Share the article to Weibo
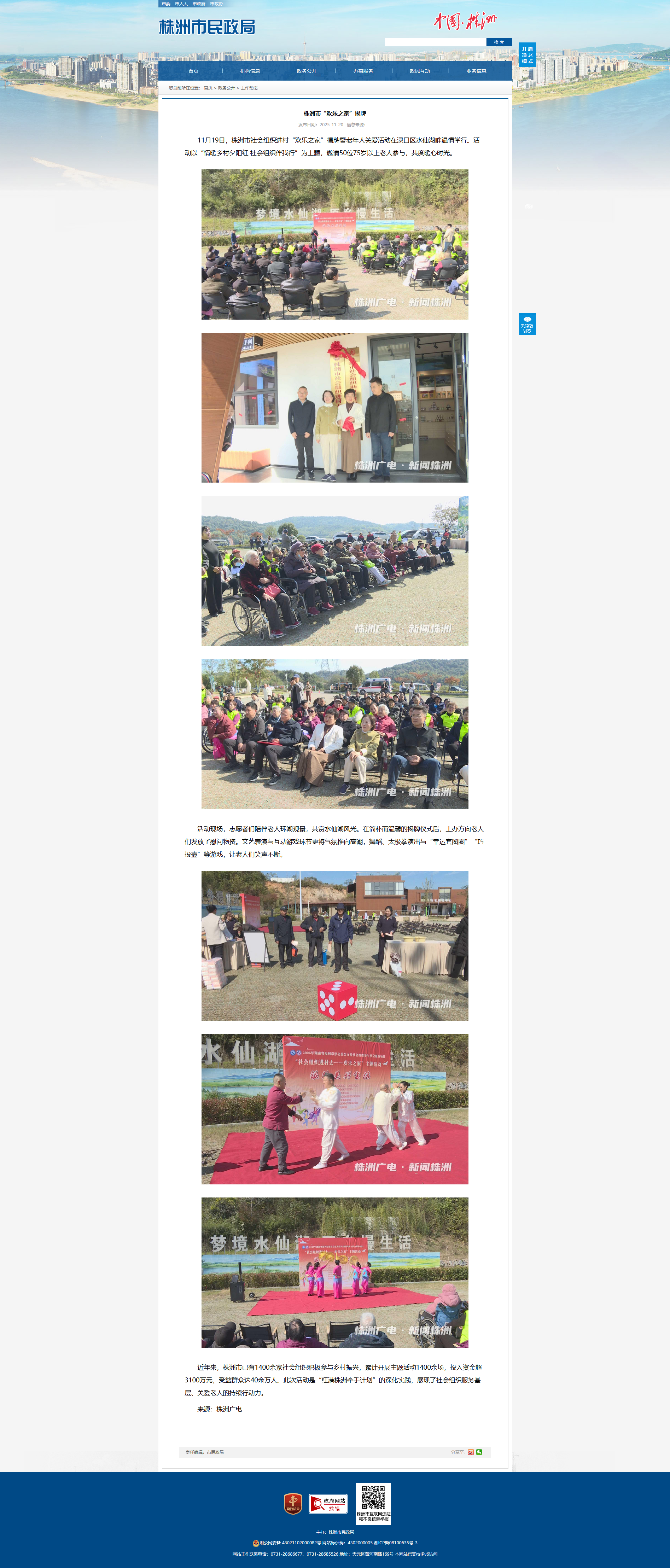 point(471,1452)
